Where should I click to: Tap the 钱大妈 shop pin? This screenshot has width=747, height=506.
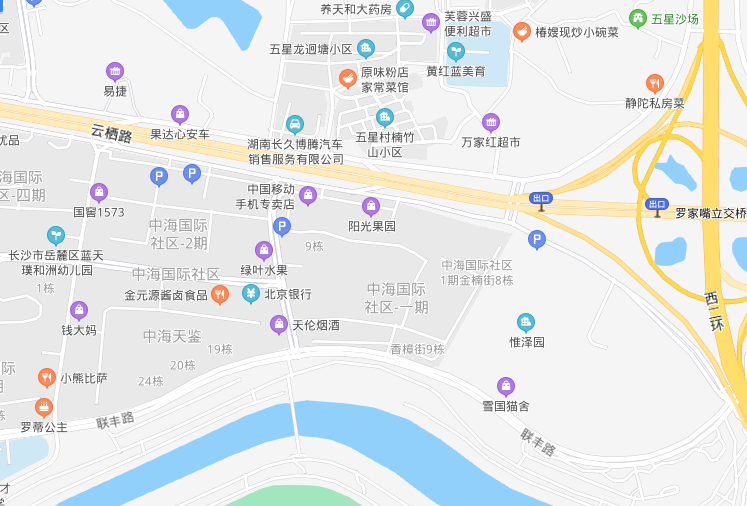click(x=79, y=310)
